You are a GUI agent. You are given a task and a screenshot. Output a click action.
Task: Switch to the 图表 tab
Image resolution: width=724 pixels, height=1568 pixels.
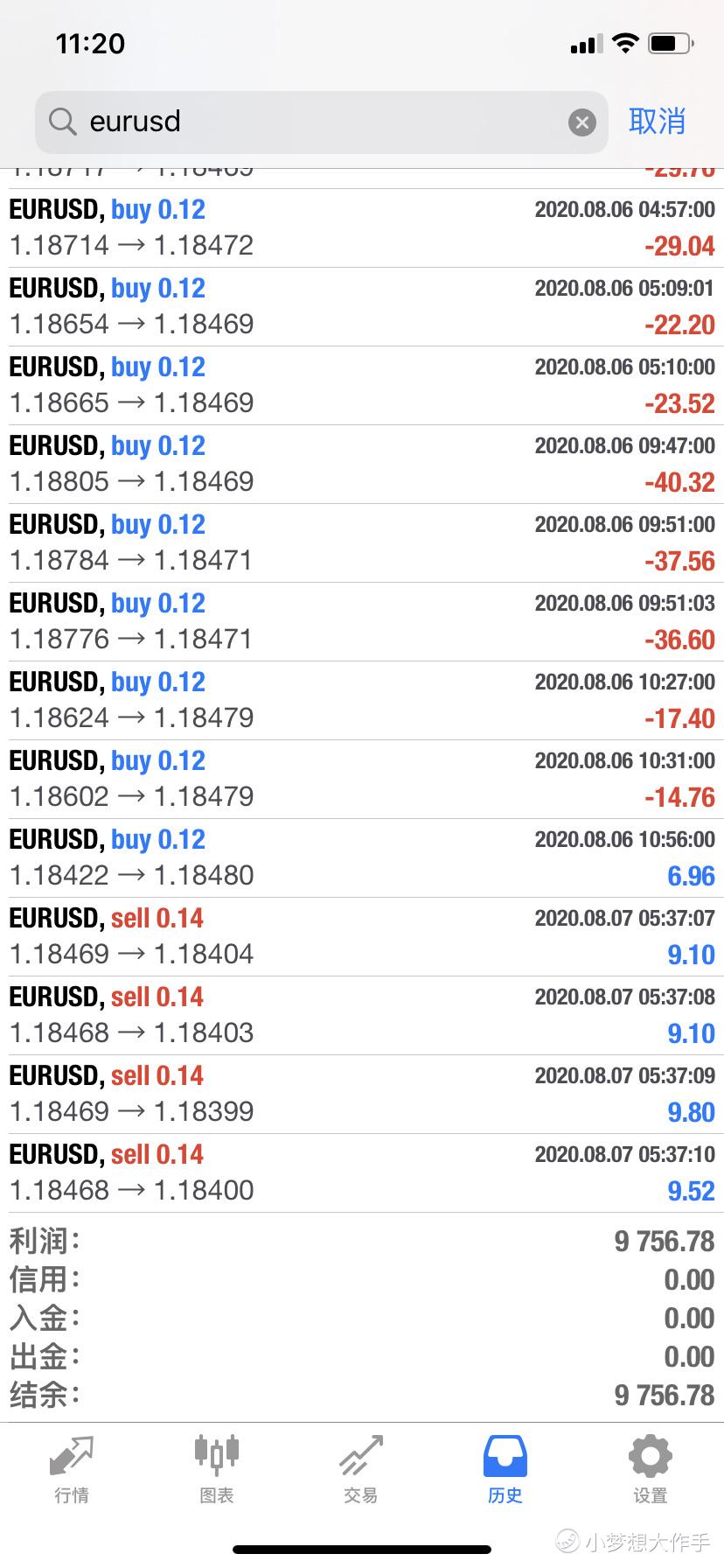(216, 1469)
